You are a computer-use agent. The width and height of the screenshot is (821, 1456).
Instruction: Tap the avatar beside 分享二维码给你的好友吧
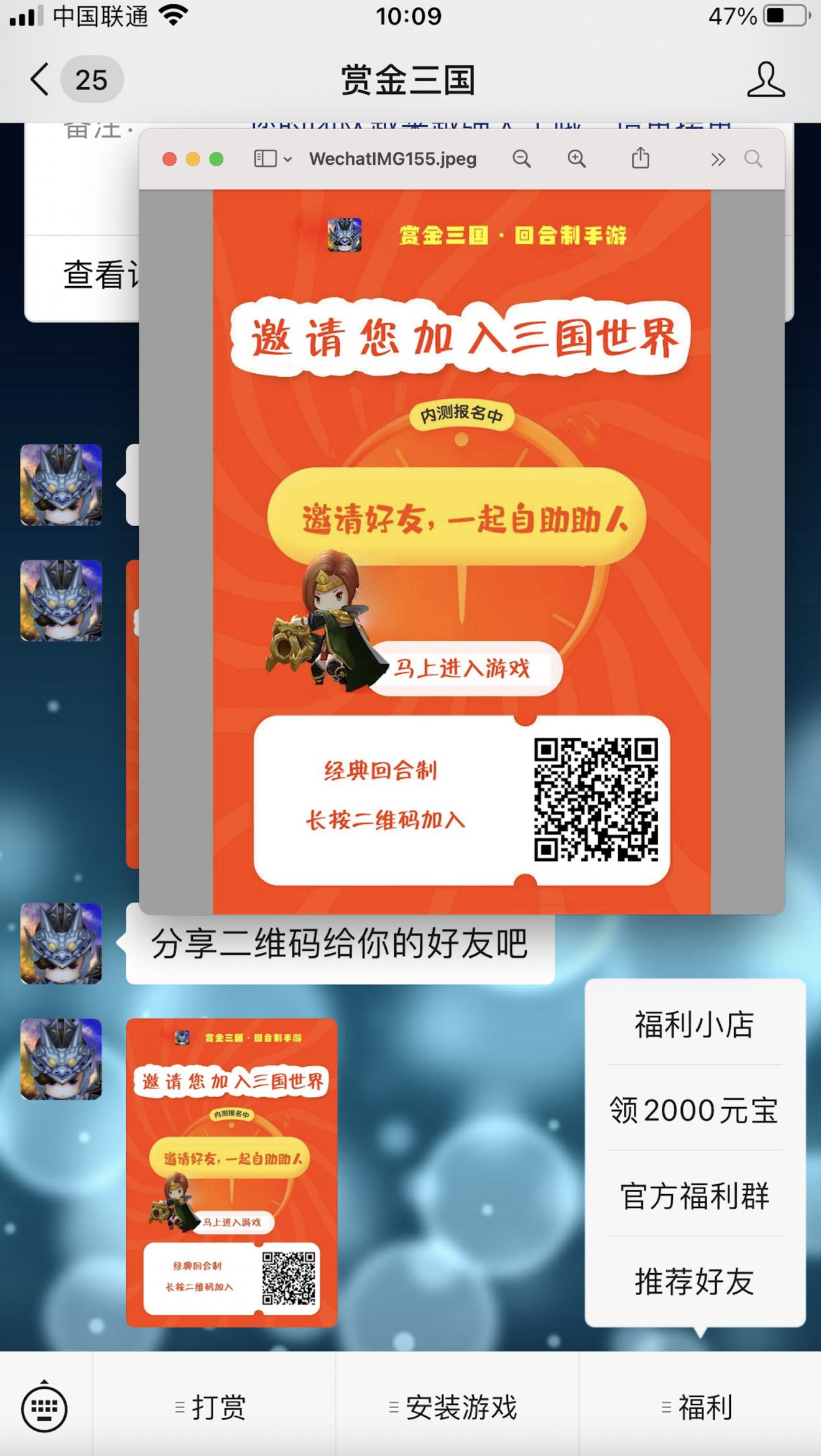tap(61, 943)
